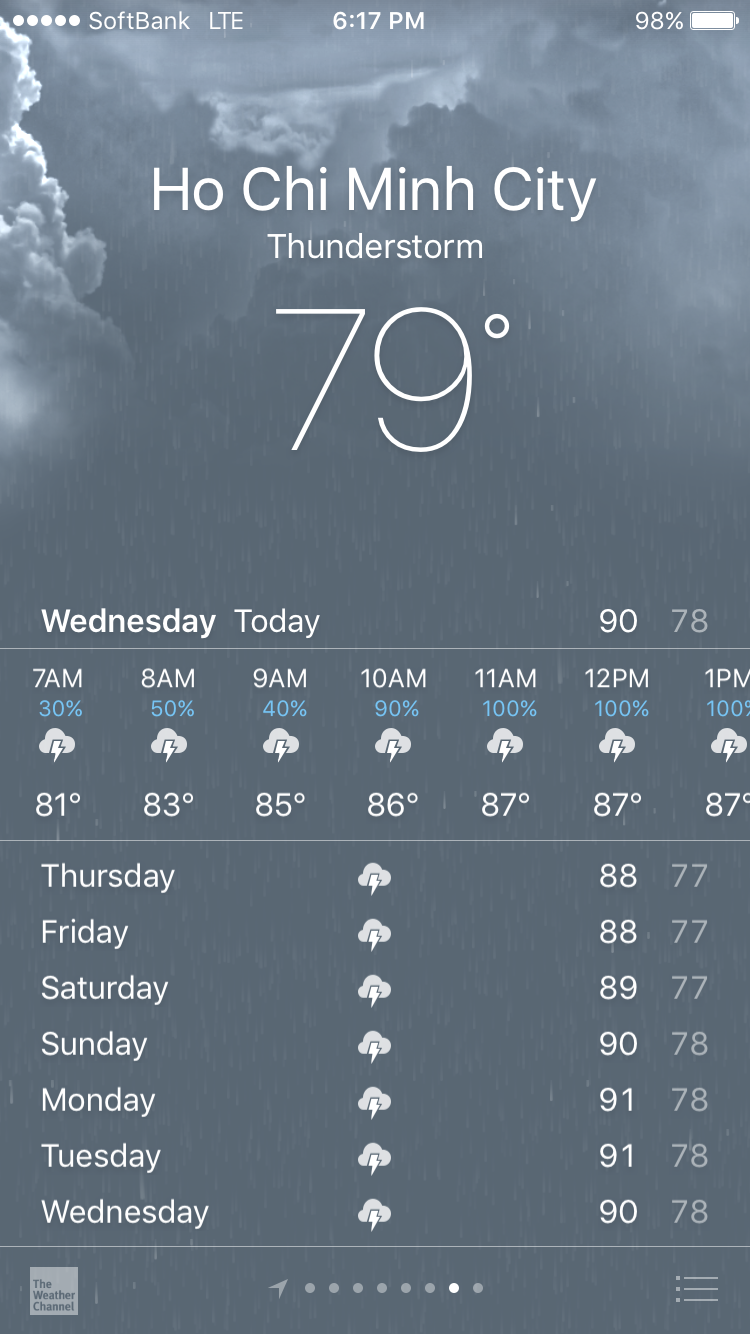Viewport: 750px width, 1334px height.
Task: Open The Weather Channel link
Action: (x=53, y=1290)
